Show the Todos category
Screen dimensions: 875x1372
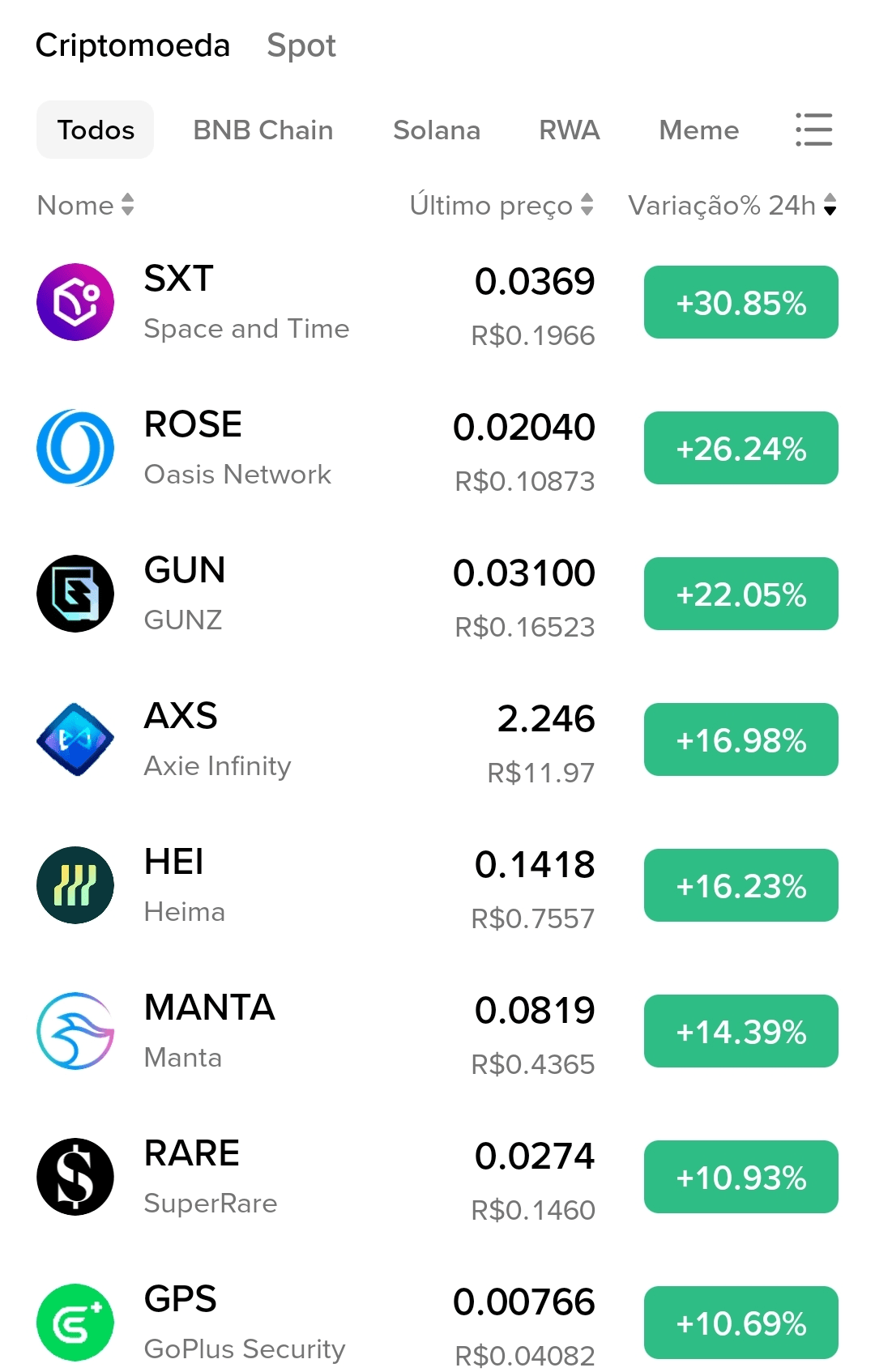point(96,130)
